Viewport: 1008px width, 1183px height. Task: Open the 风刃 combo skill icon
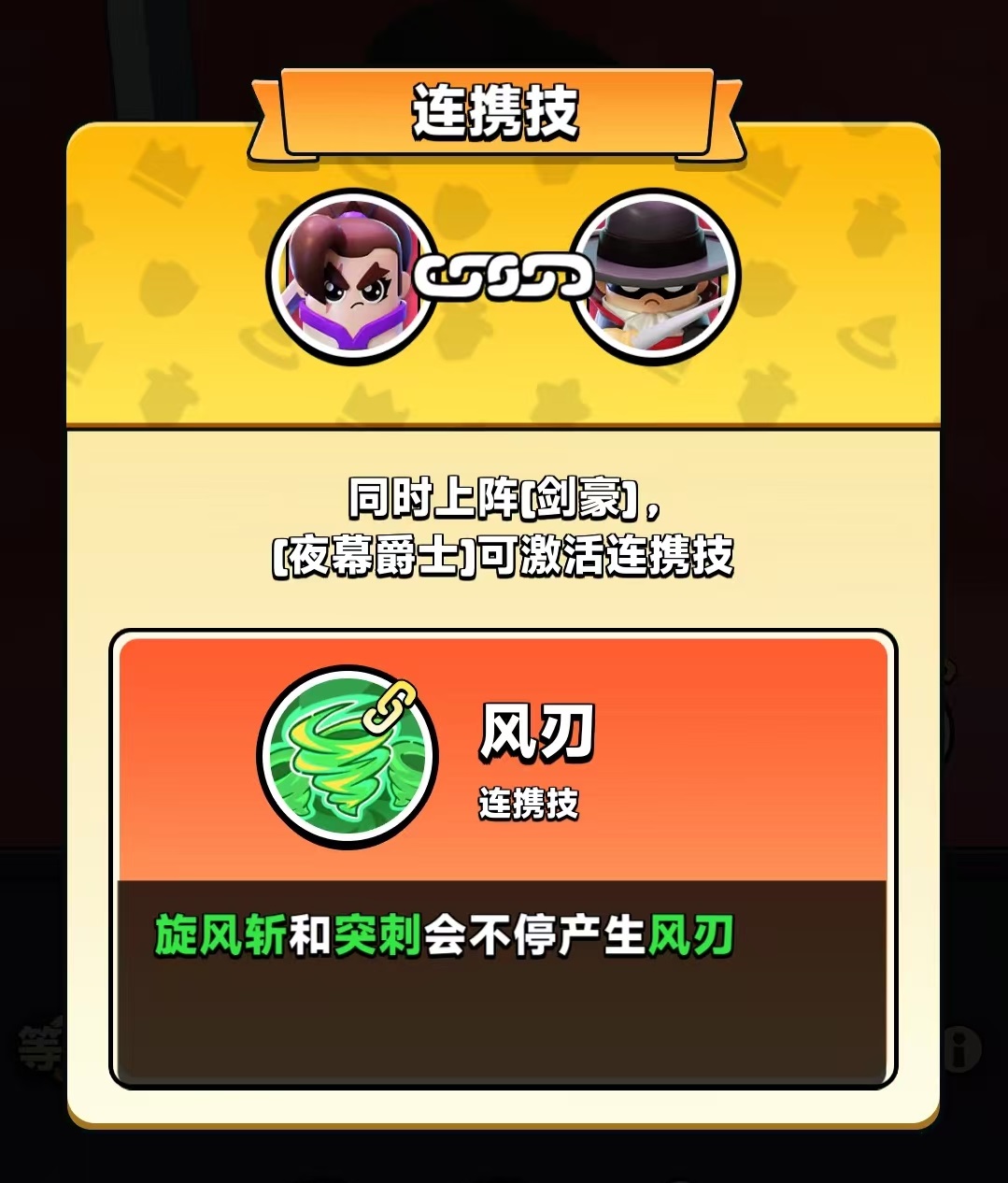(x=348, y=757)
